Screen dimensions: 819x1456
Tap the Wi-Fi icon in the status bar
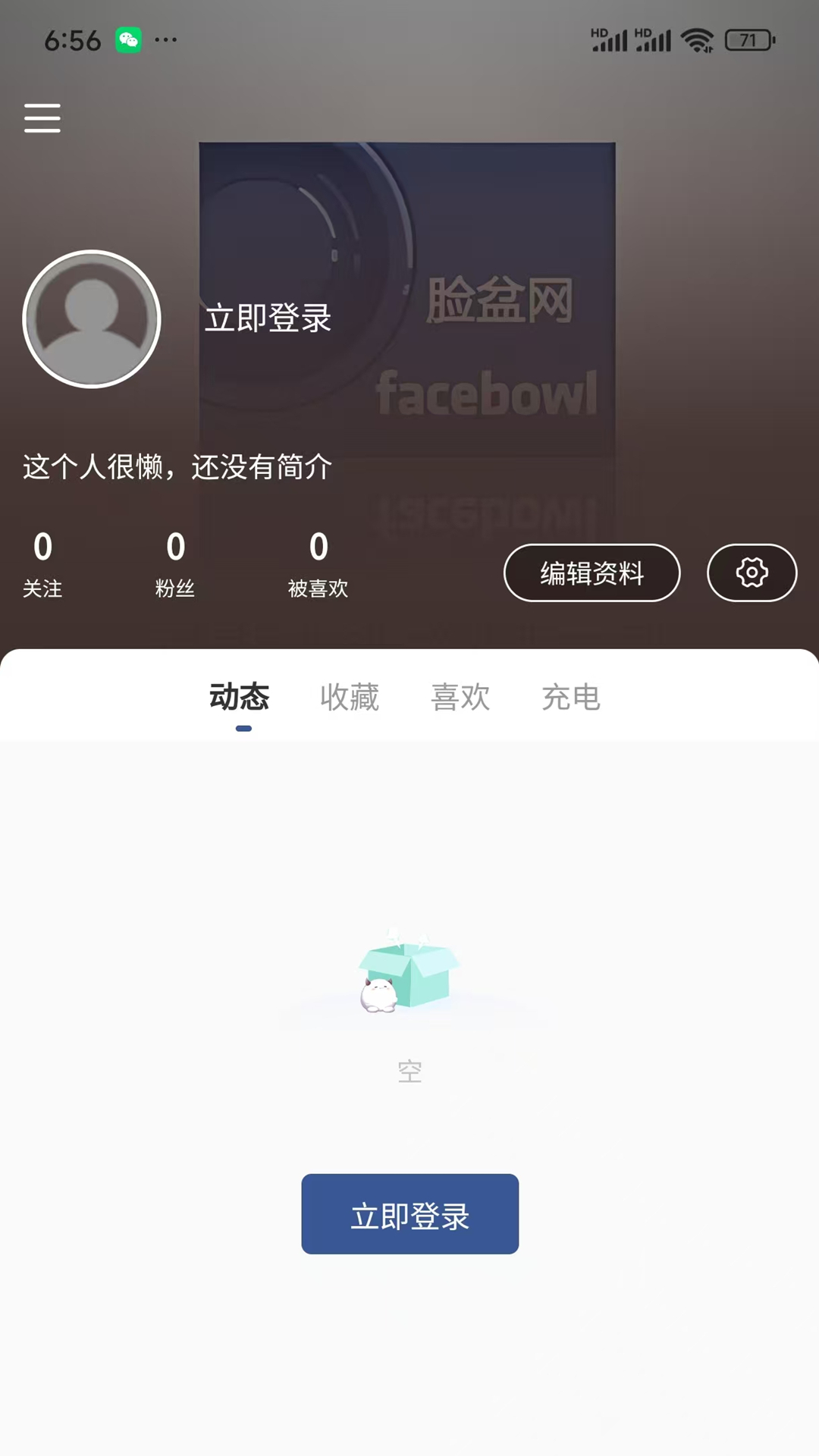[x=698, y=40]
